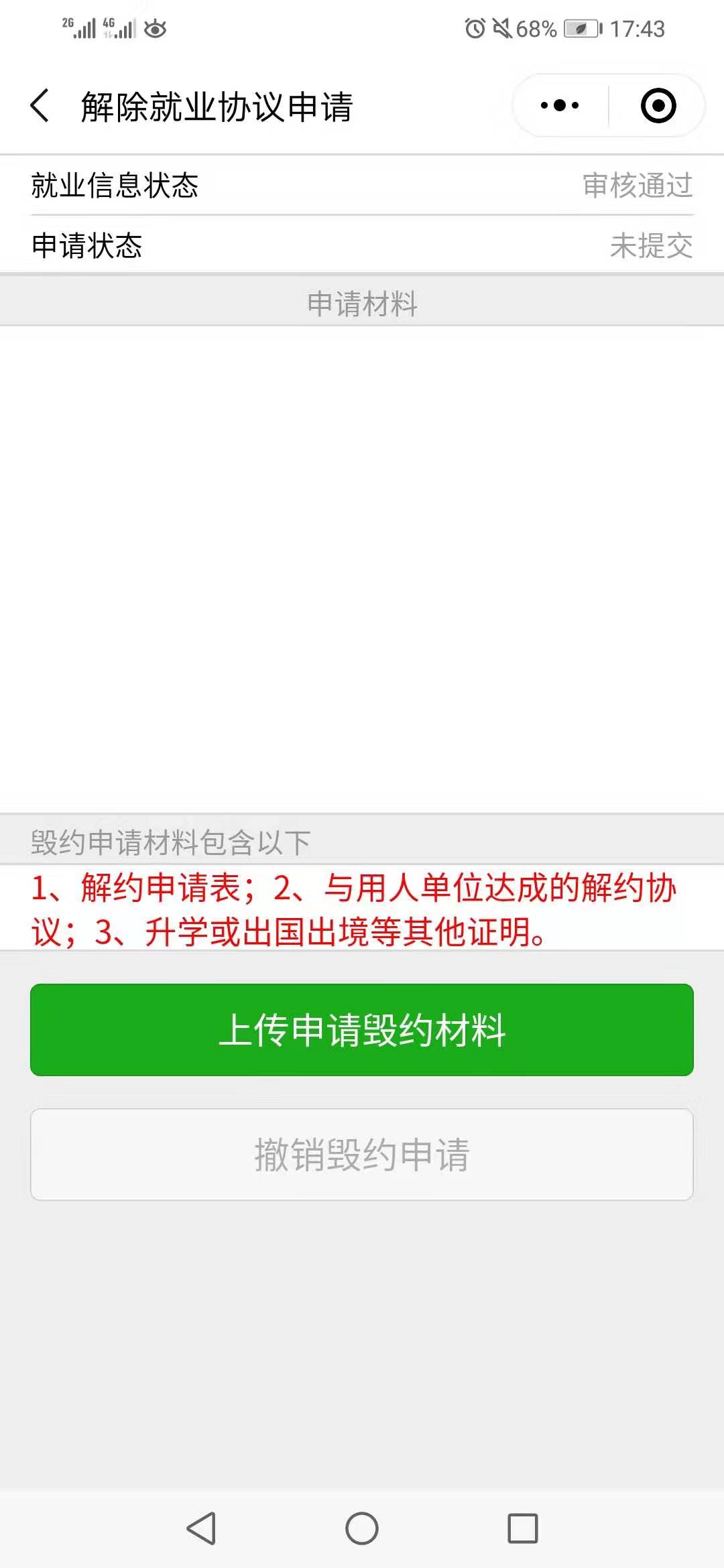
Task: Tap the system home button
Action: click(362, 1528)
